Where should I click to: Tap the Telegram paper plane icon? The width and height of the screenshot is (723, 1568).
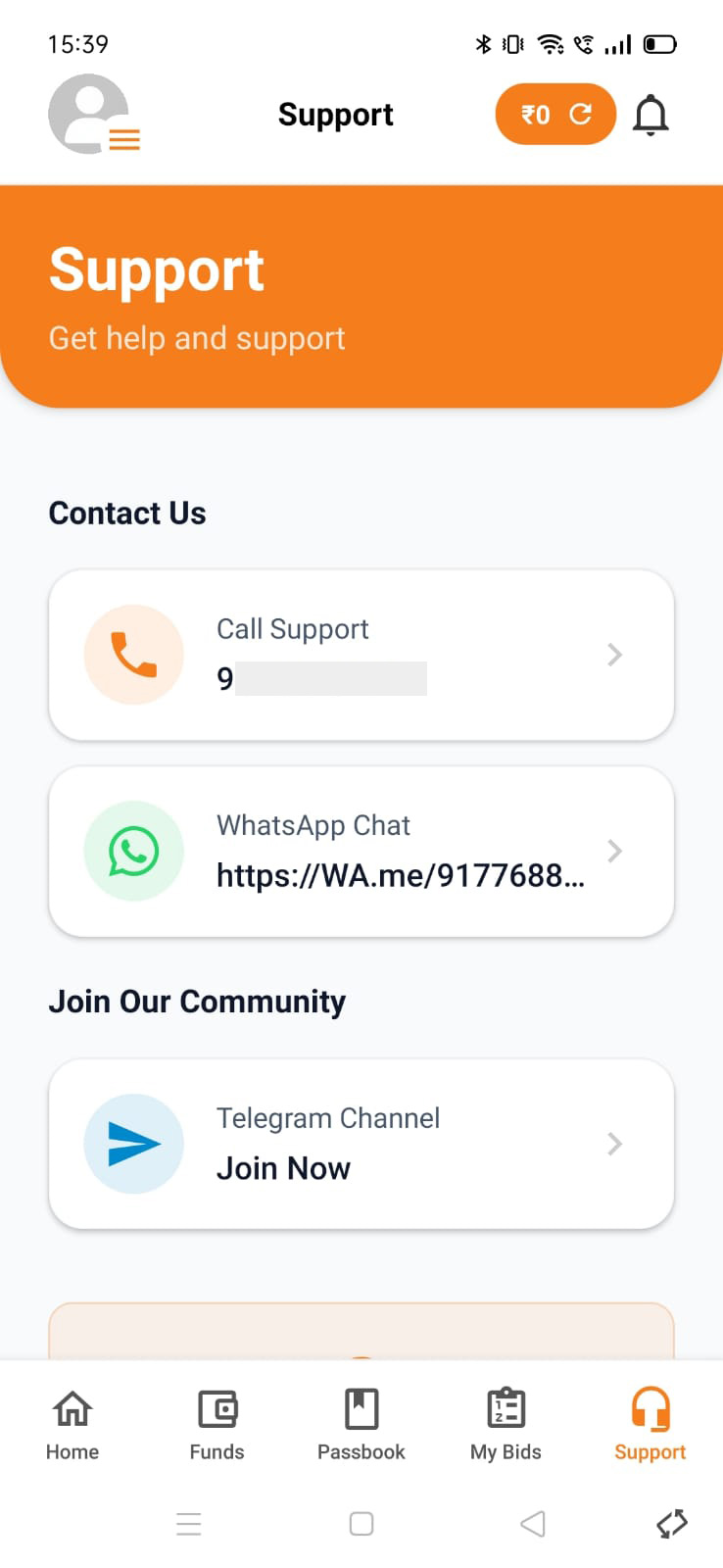(x=134, y=1144)
